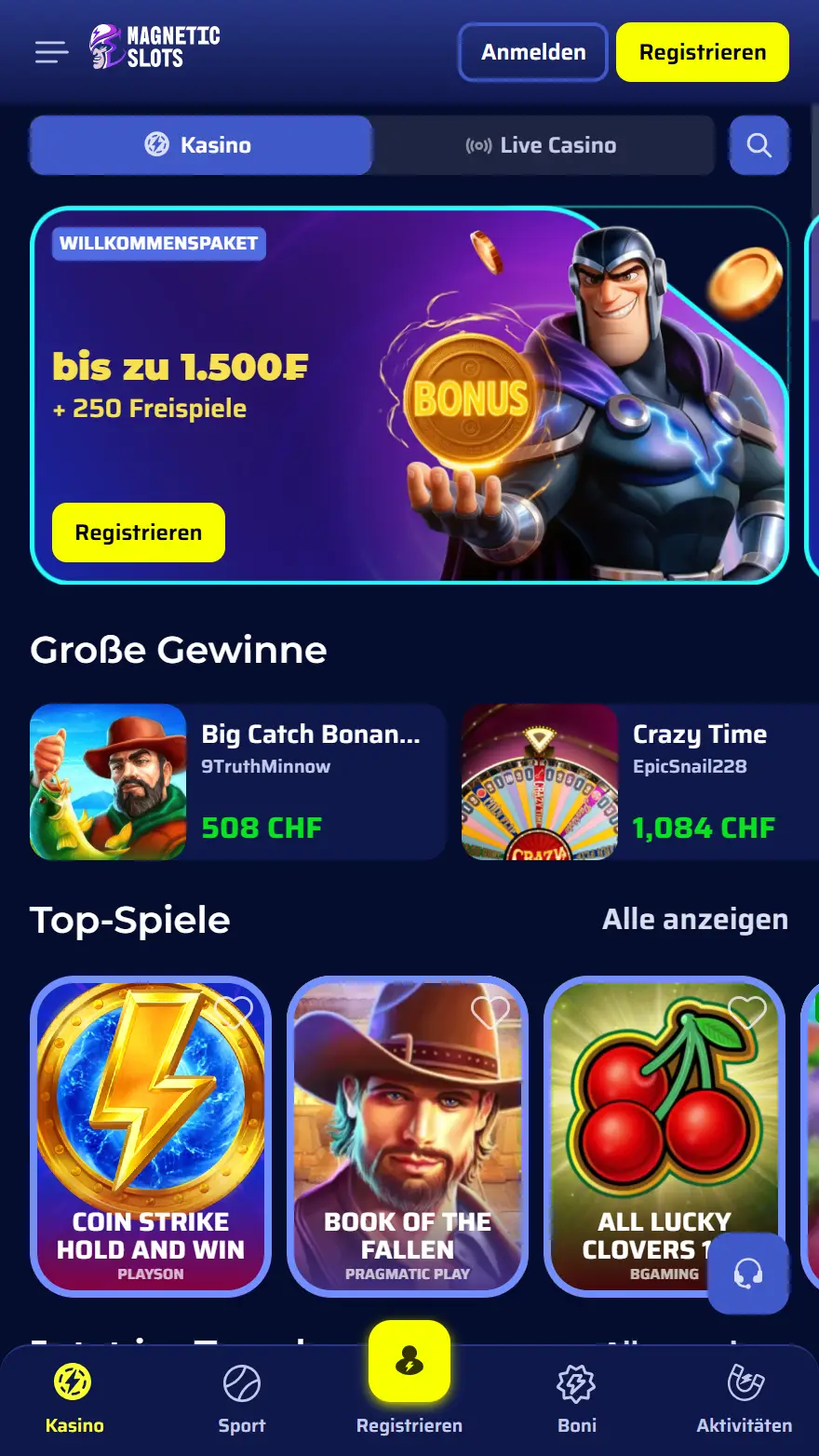Image resolution: width=819 pixels, height=1456 pixels.
Task: Open the search function
Action: [759, 145]
